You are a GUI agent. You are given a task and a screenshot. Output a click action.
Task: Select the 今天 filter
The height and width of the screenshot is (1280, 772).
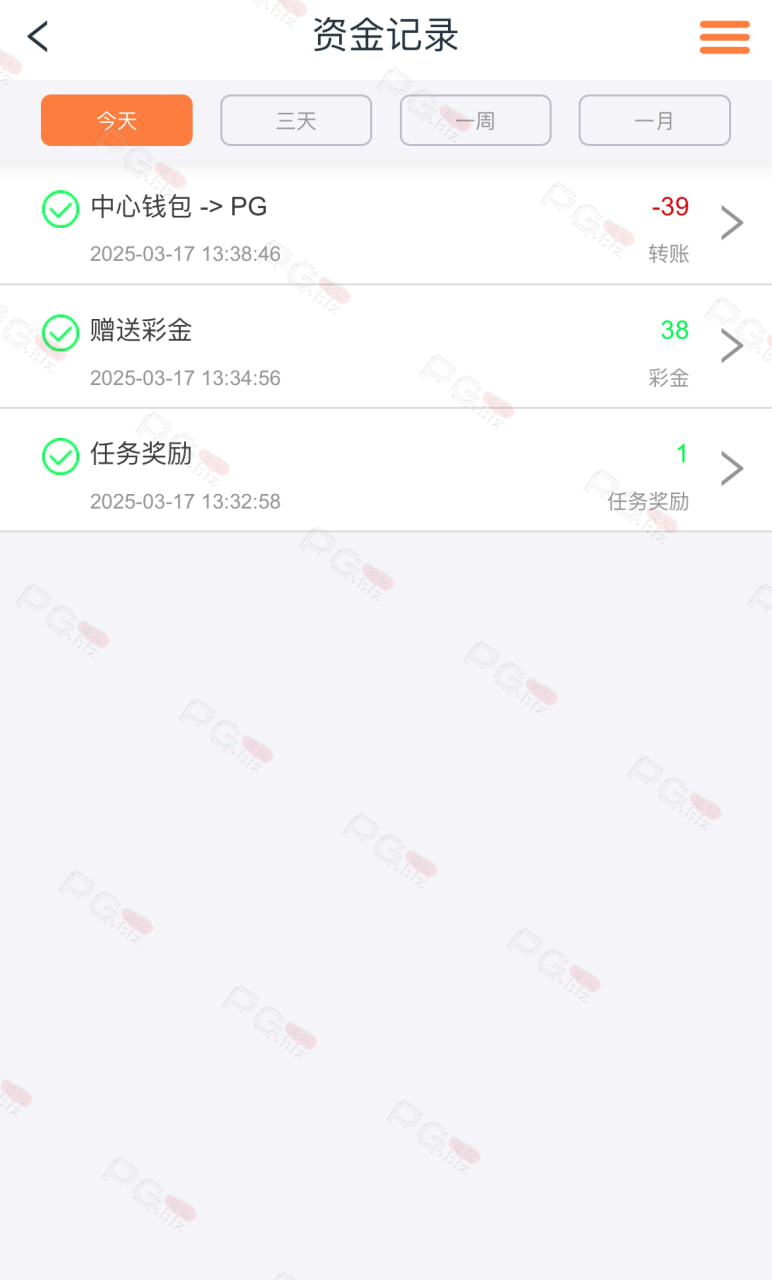coord(117,121)
